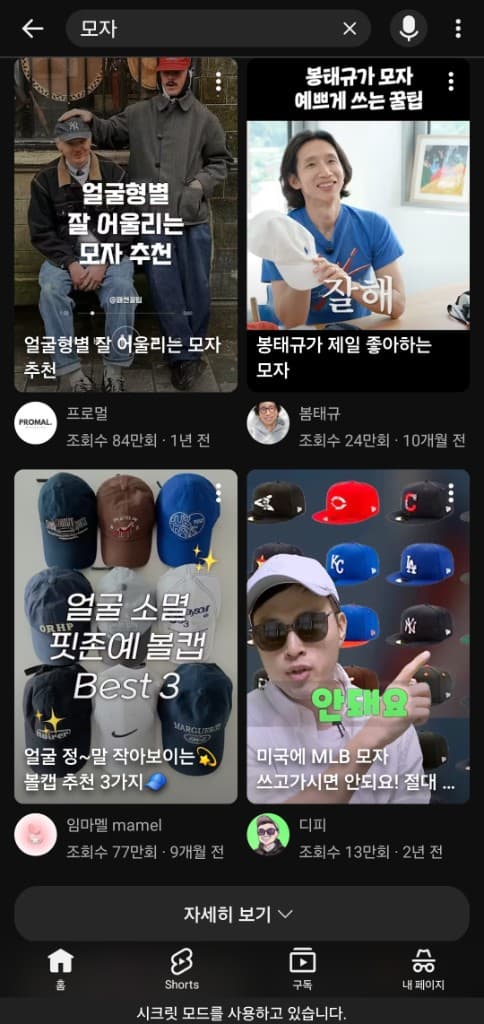Switch to the 홈 tab
This screenshot has width=484, height=1024.
(x=61, y=970)
